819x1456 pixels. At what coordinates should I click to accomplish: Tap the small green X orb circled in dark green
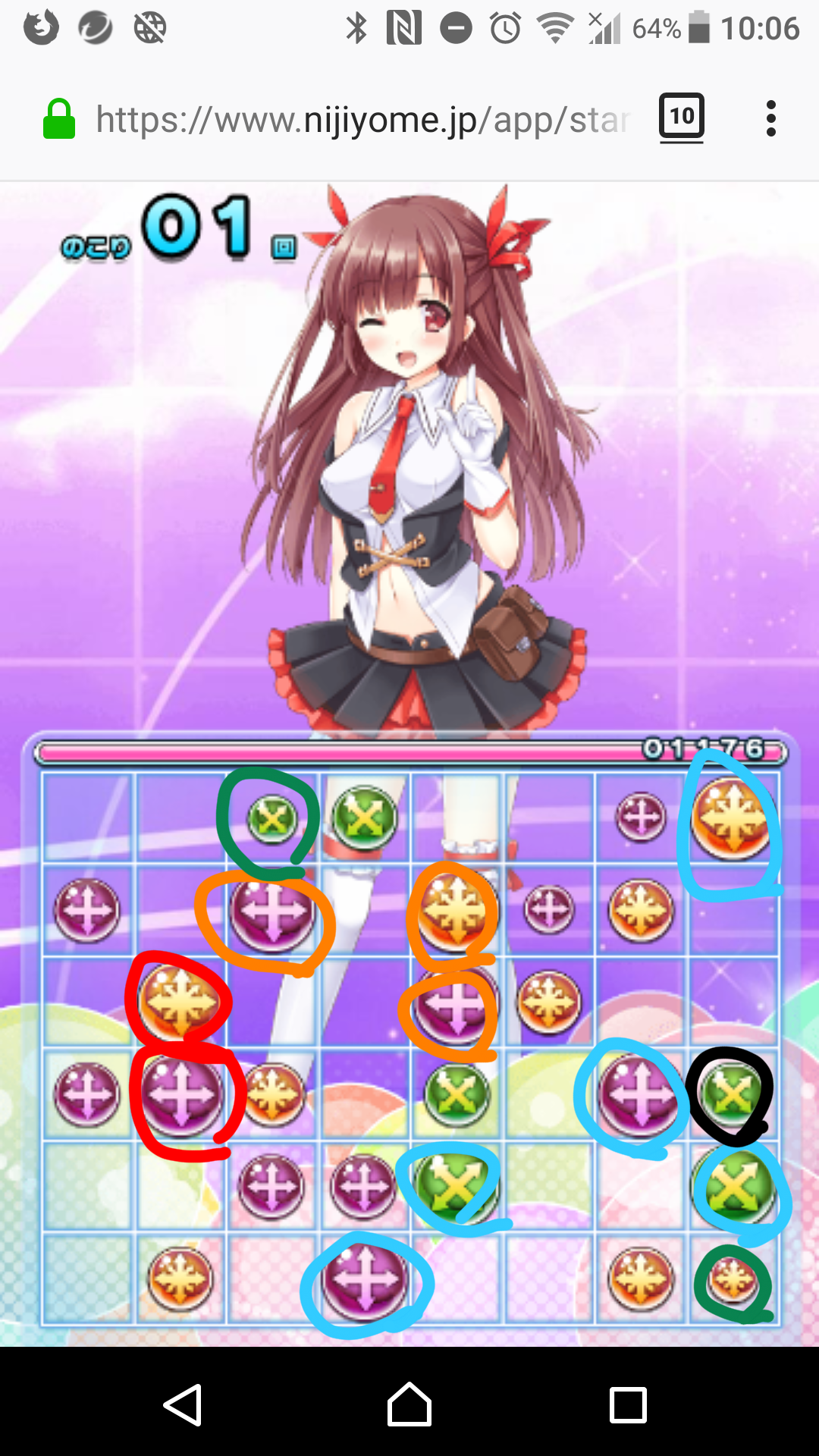(271, 819)
